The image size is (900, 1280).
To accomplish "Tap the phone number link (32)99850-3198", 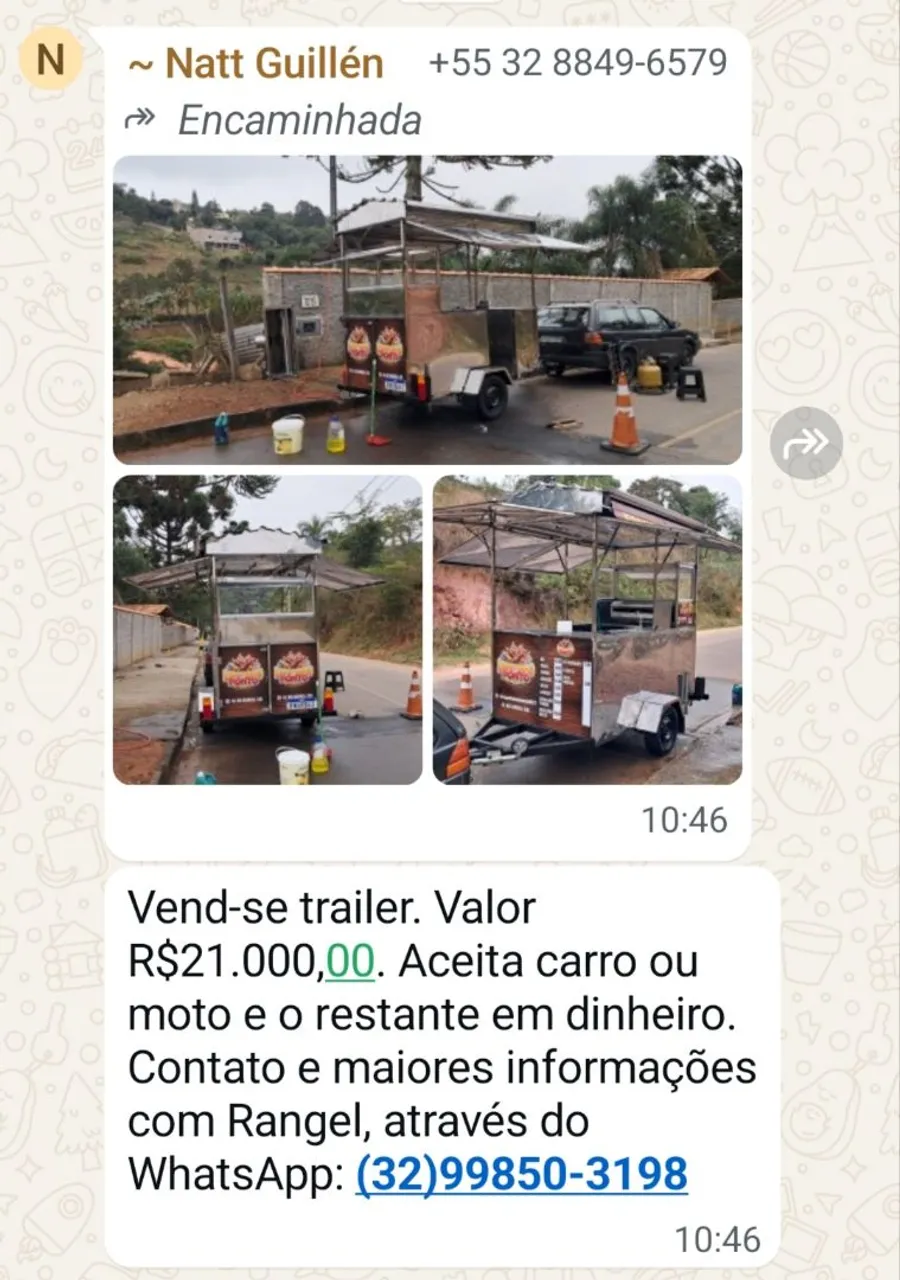I will click(522, 1173).
